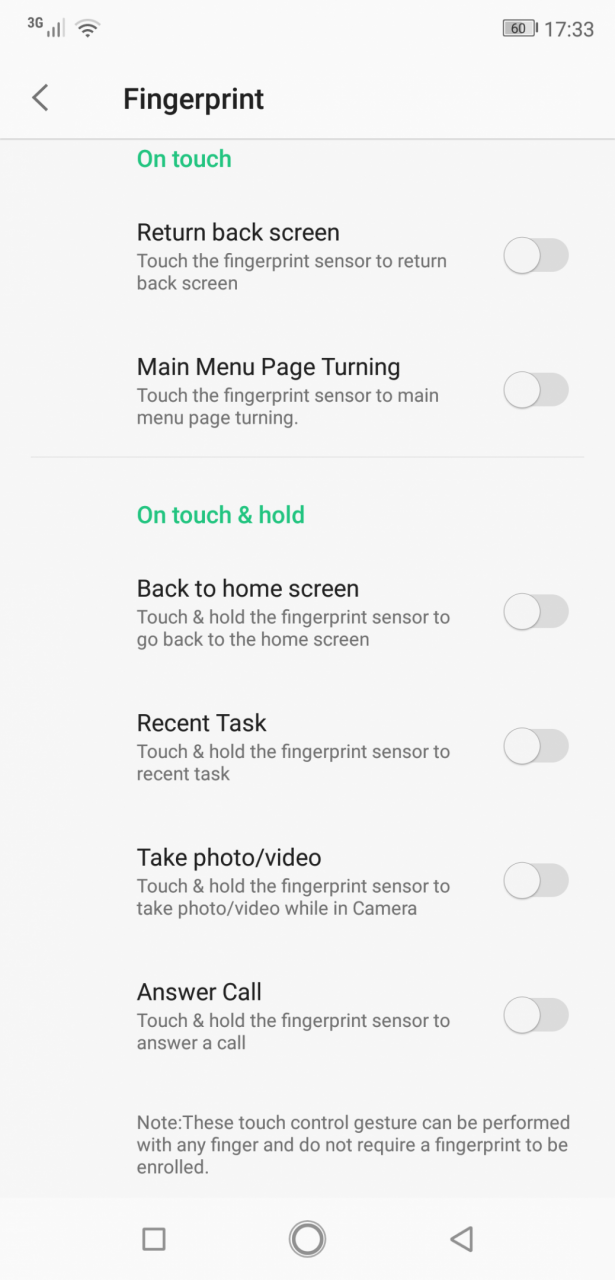Enable the Return back screen switch
Image resolution: width=615 pixels, height=1280 pixels.
point(536,256)
